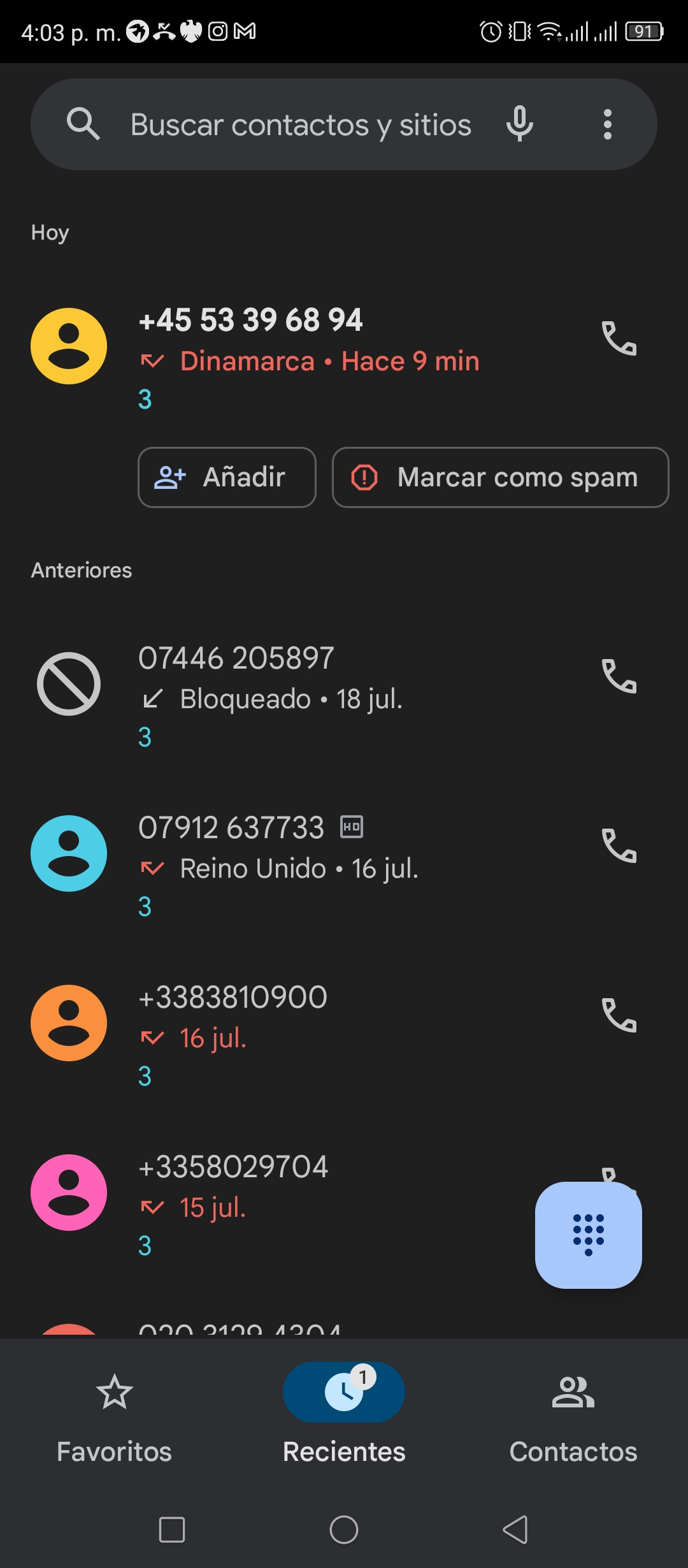Go back with the system back button
The width and height of the screenshot is (688, 1568).
pos(516,1530)
